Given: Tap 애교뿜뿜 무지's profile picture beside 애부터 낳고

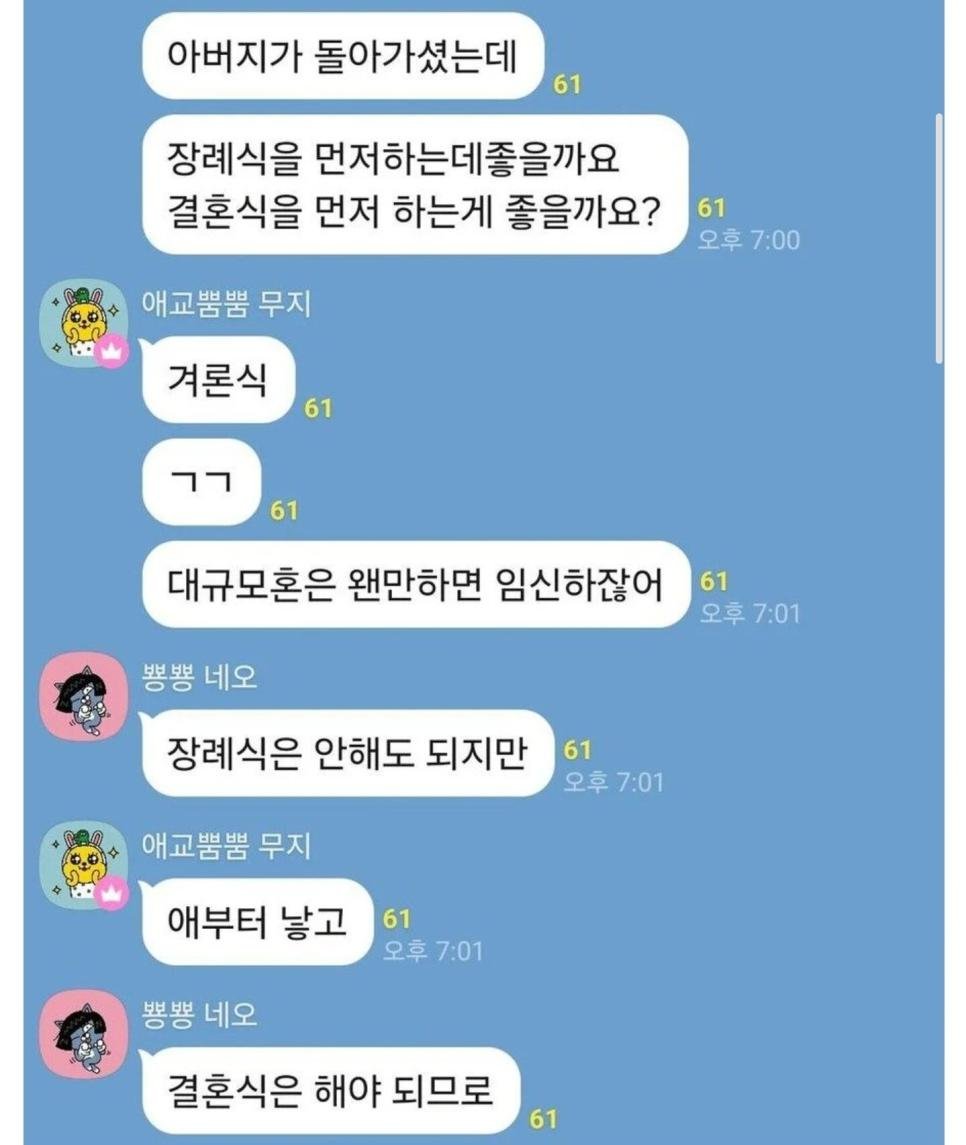Looking at the screenshot, I should [x=82, y=867].
